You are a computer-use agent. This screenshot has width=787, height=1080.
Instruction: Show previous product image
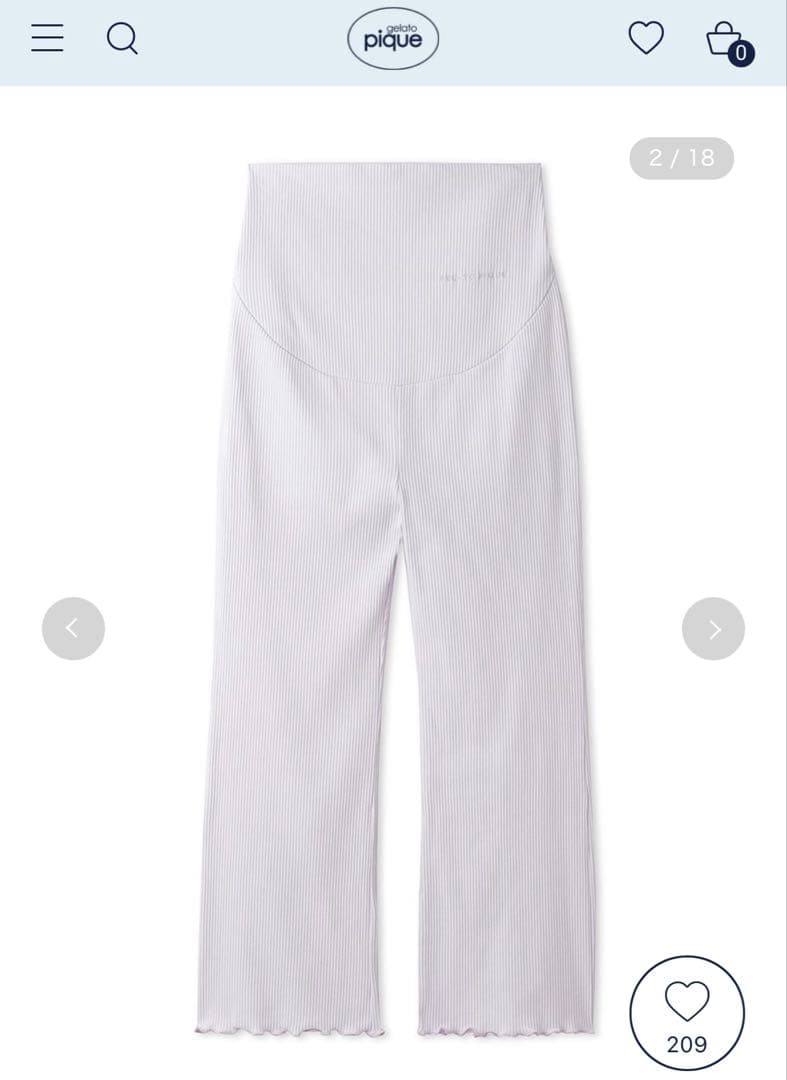pos(73,628)
